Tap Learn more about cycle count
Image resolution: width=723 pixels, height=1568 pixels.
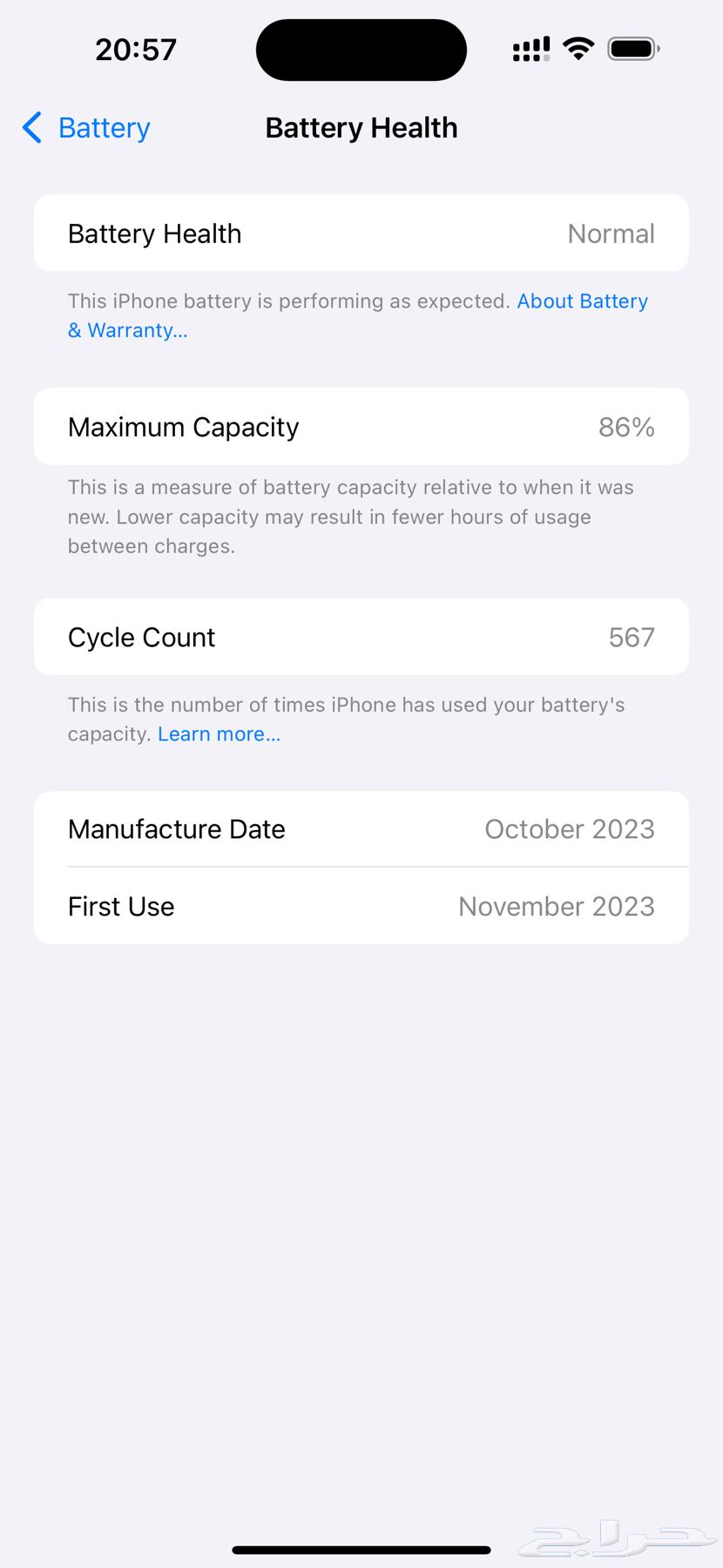[x=219, y=734]
